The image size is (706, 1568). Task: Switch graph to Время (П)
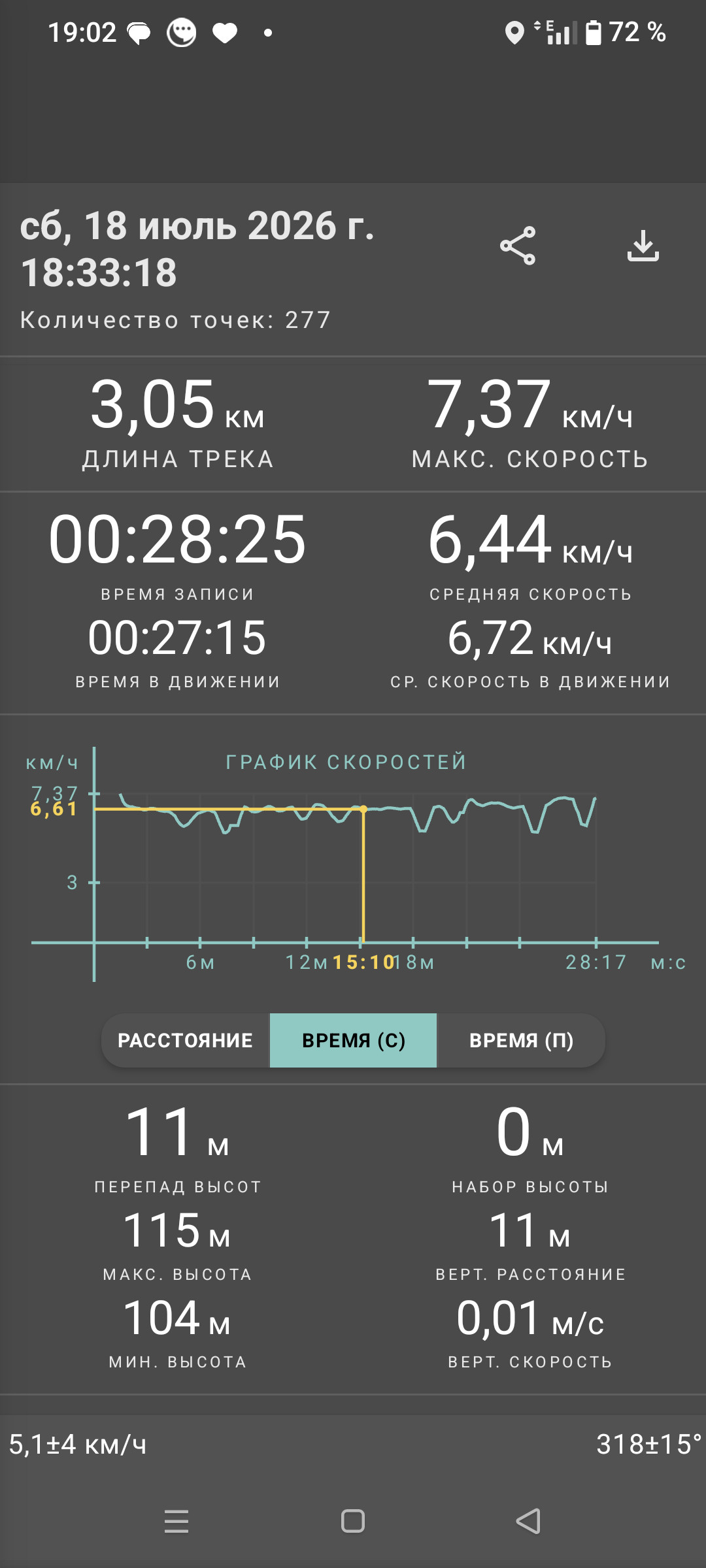[521, 1040]
